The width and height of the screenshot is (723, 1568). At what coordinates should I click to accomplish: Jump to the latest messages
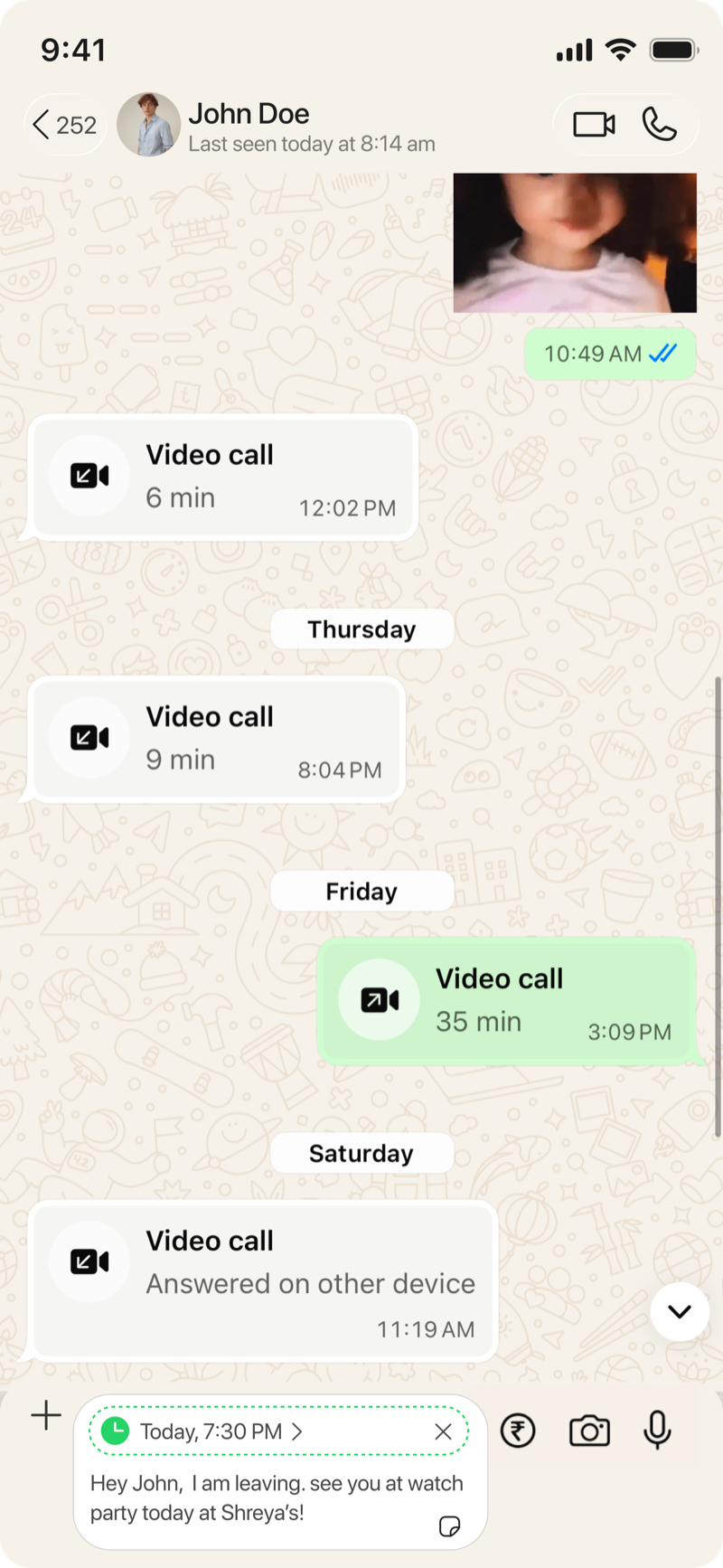(x=680, y=1311)
